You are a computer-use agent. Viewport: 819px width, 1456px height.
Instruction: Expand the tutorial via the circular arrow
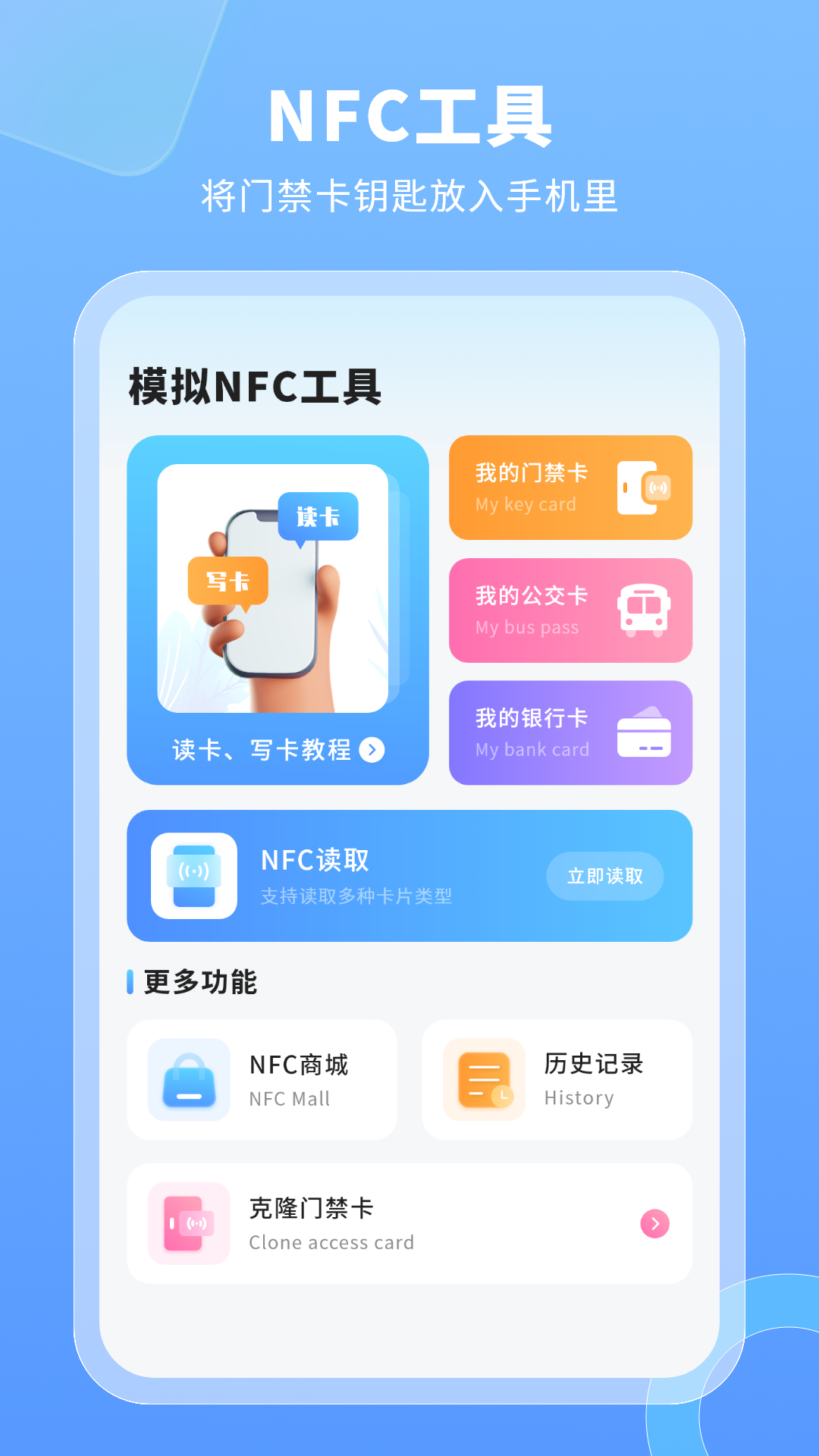click(x=372, y=751)
